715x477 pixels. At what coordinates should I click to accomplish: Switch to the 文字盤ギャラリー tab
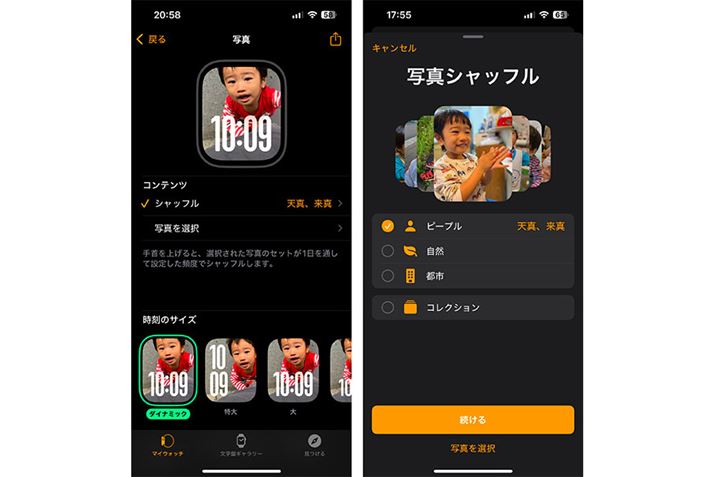click(240, 444)
